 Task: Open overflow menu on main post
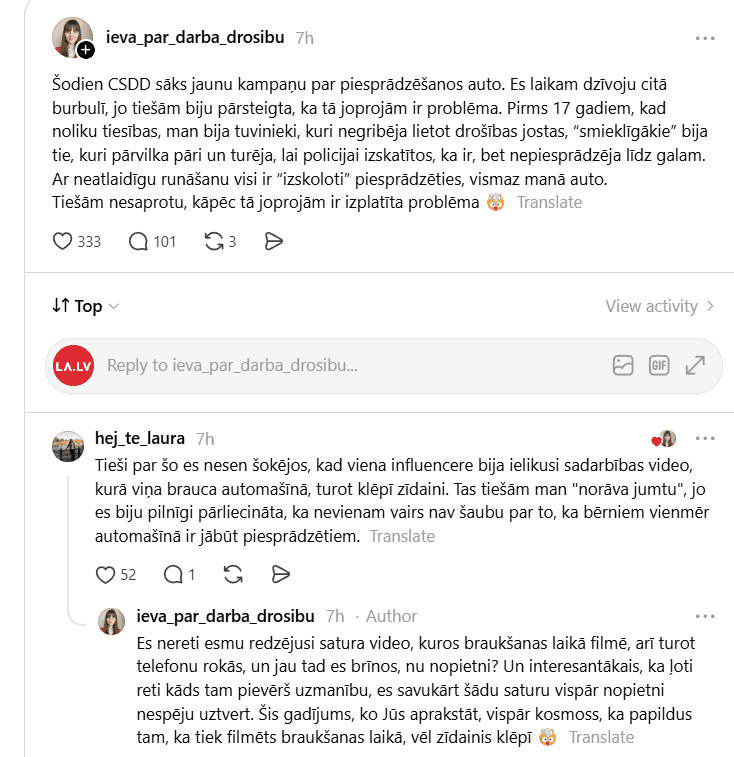(x=705, y=38)
